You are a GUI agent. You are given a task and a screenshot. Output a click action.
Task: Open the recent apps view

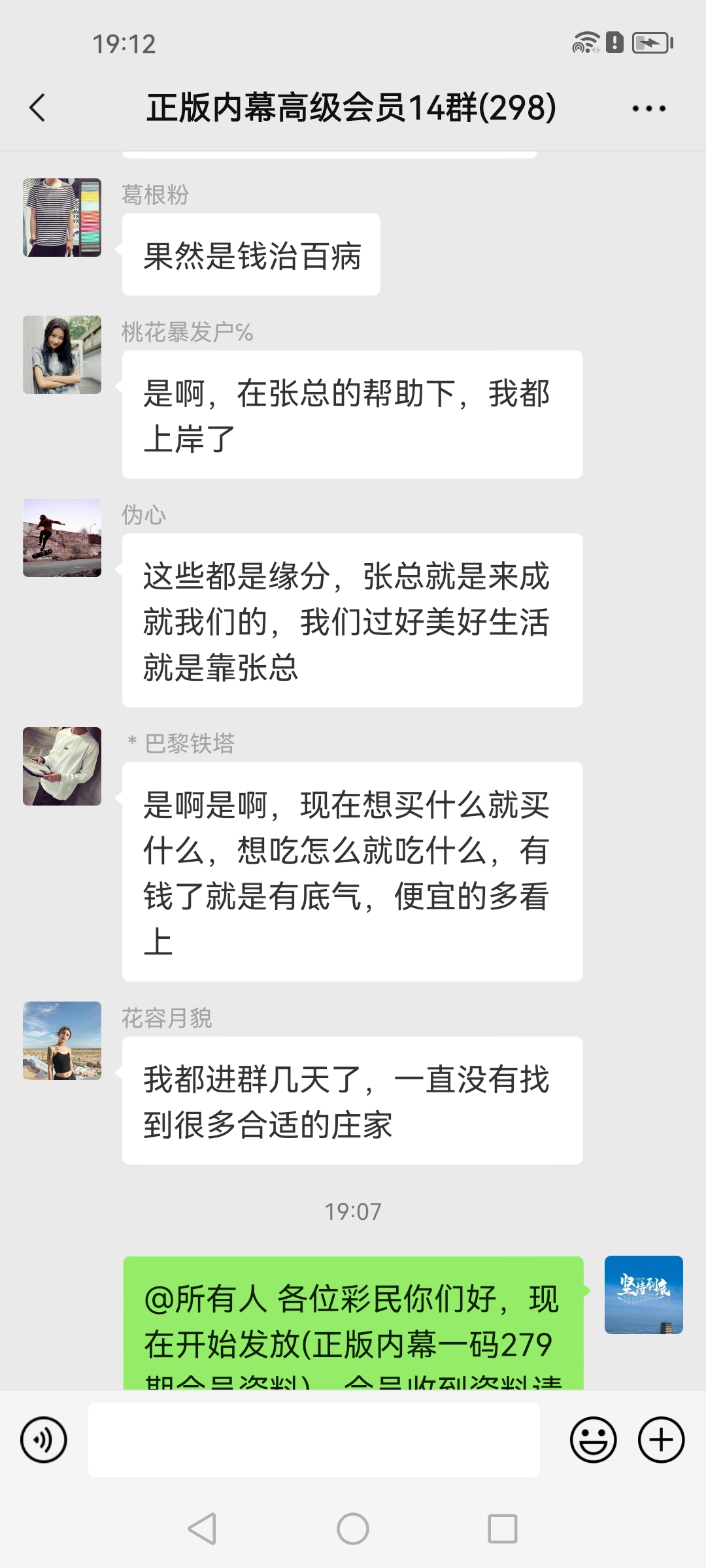pos(502,1529)
